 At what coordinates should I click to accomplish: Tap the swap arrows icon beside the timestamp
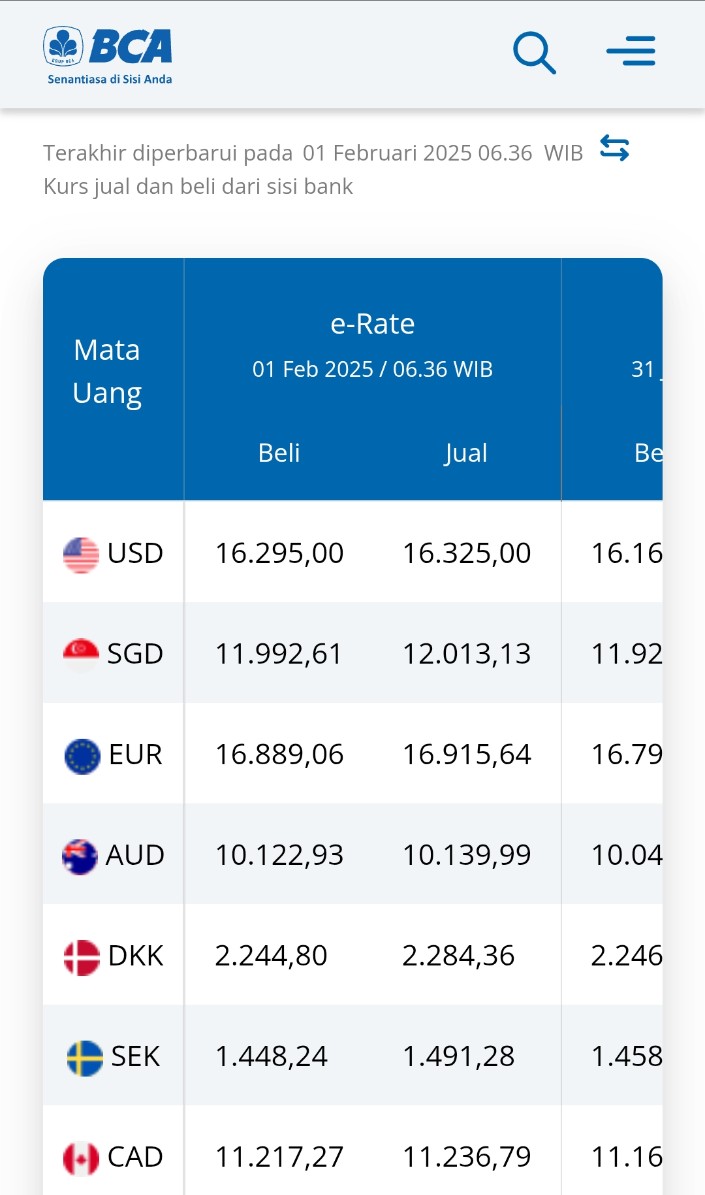(x=614, y=148)
